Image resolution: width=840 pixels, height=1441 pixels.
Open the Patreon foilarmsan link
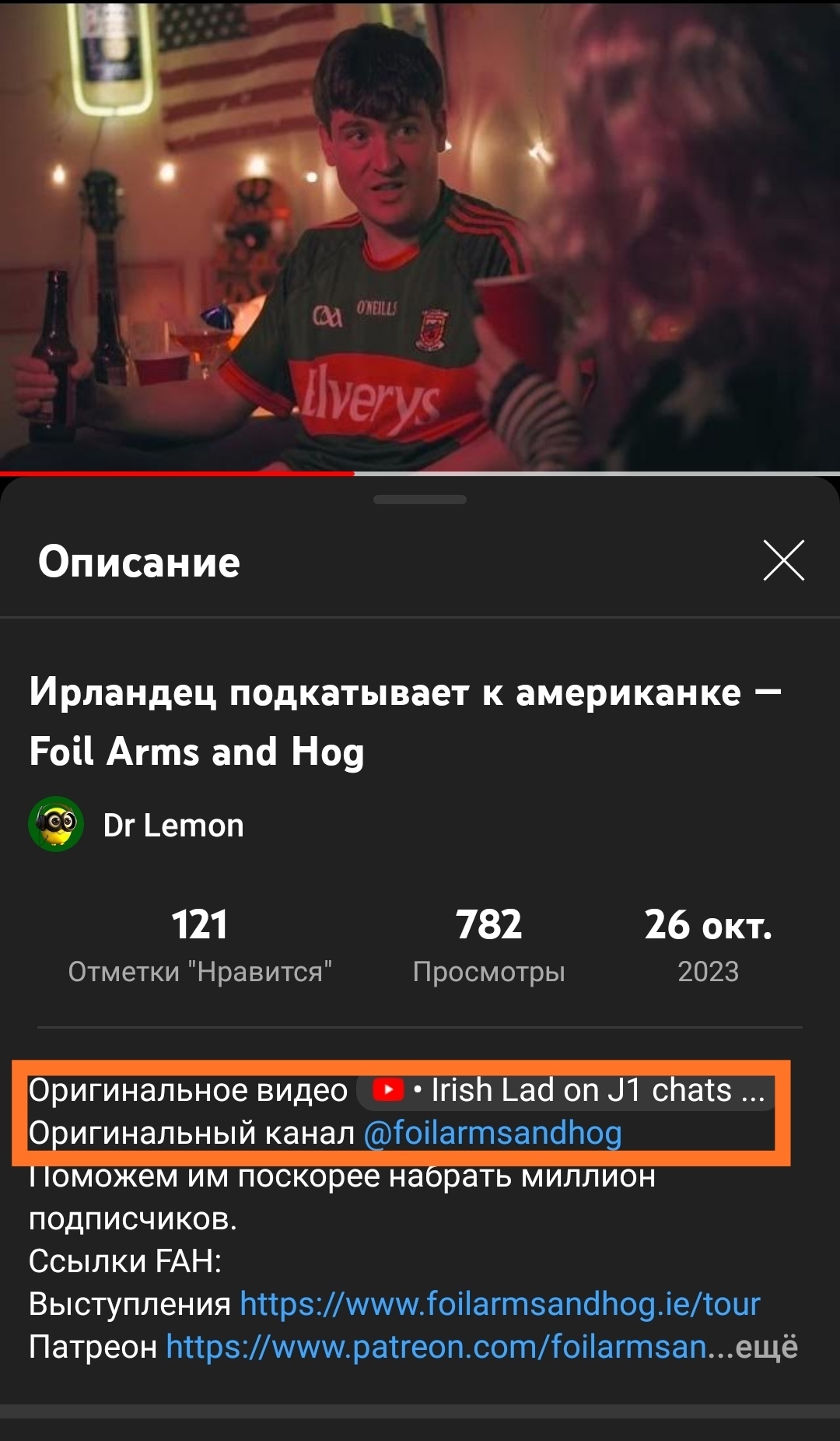point(436,1346)
